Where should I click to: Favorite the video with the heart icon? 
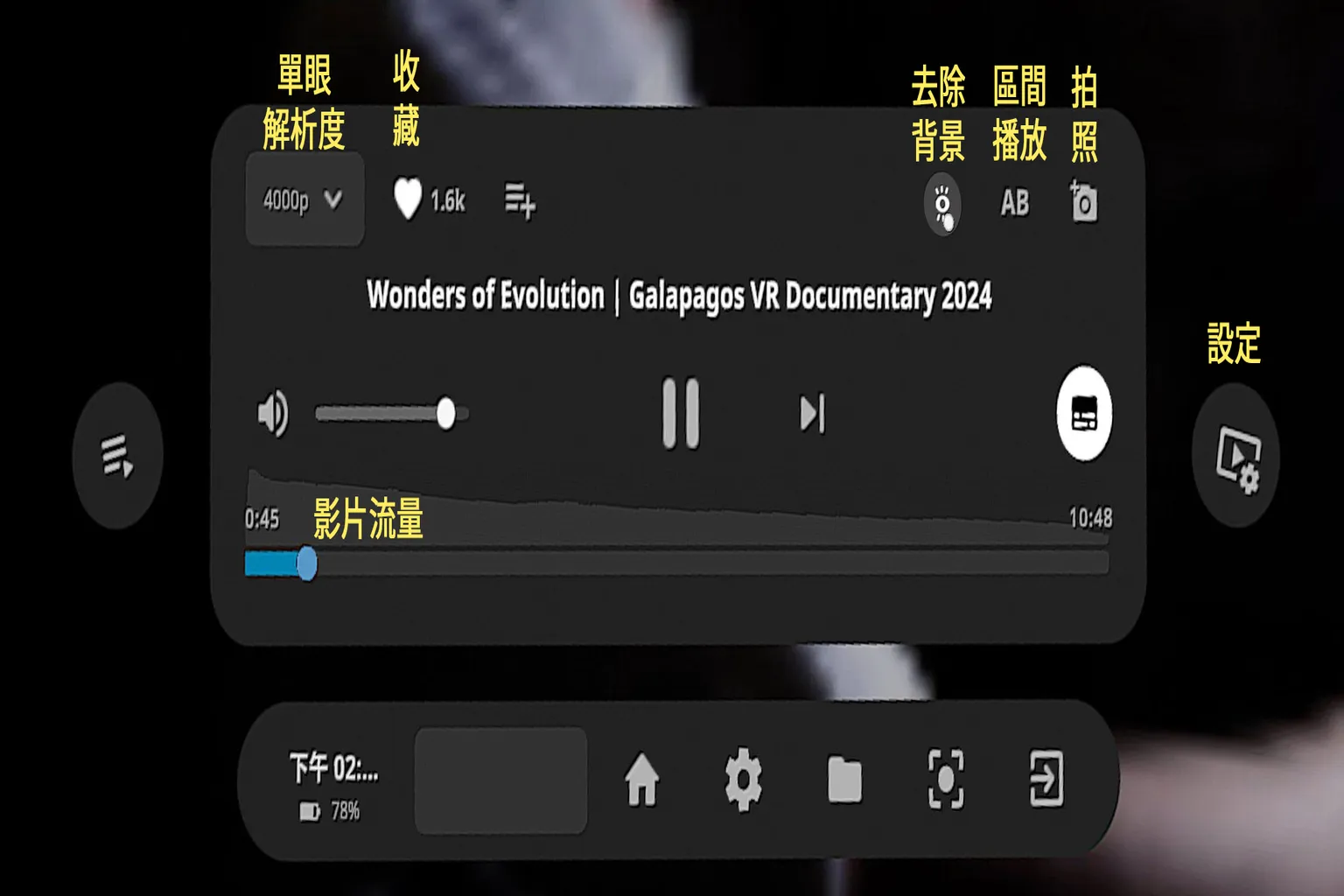coord(407,199)
